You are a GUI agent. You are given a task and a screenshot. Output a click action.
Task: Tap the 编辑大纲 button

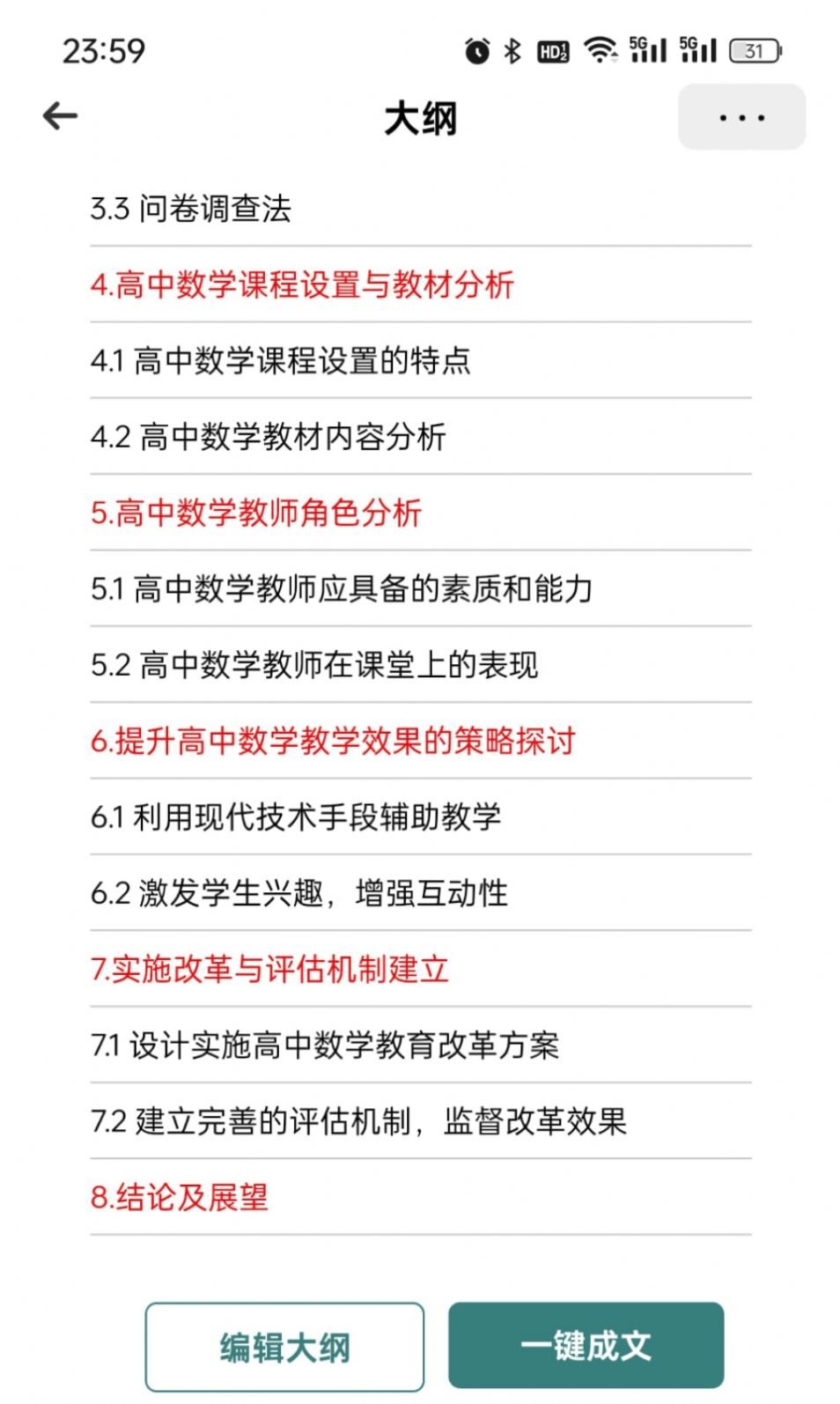(x=284, y=1347)
